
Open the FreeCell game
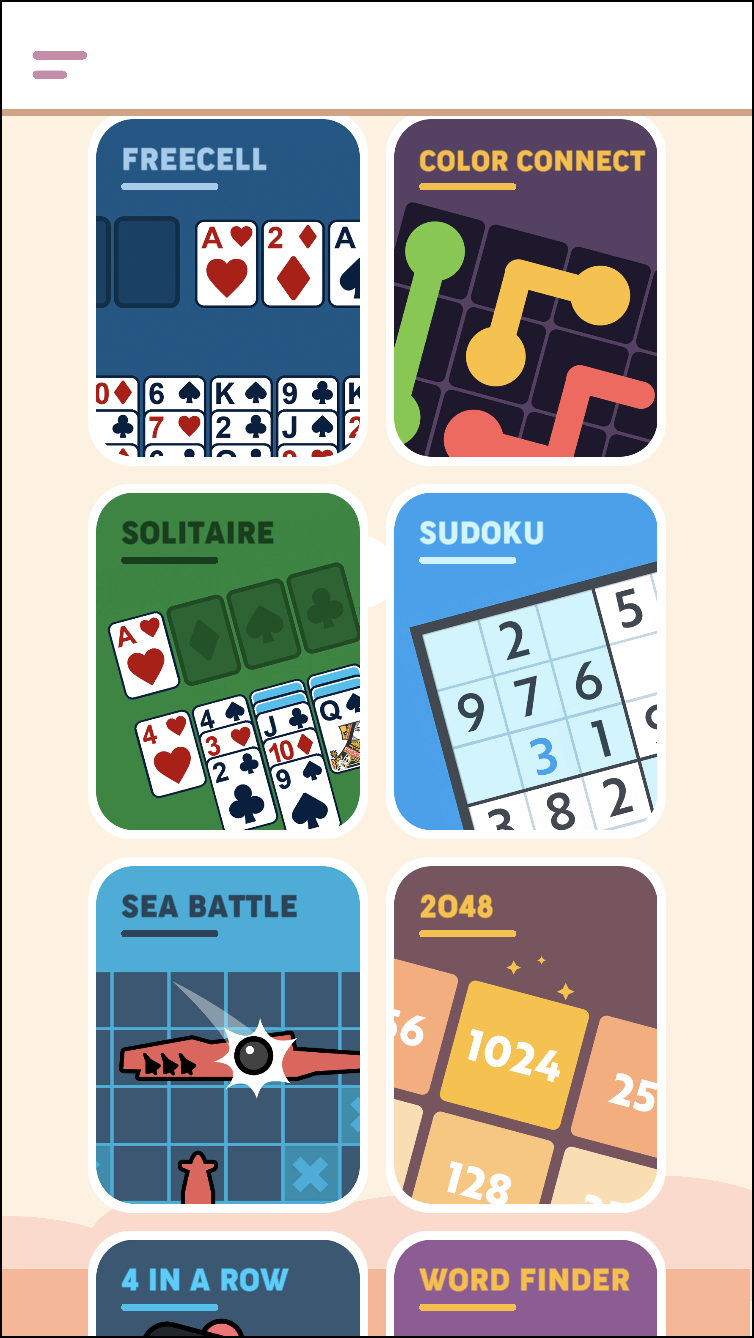pyautogui.click(x=228, y=288)
